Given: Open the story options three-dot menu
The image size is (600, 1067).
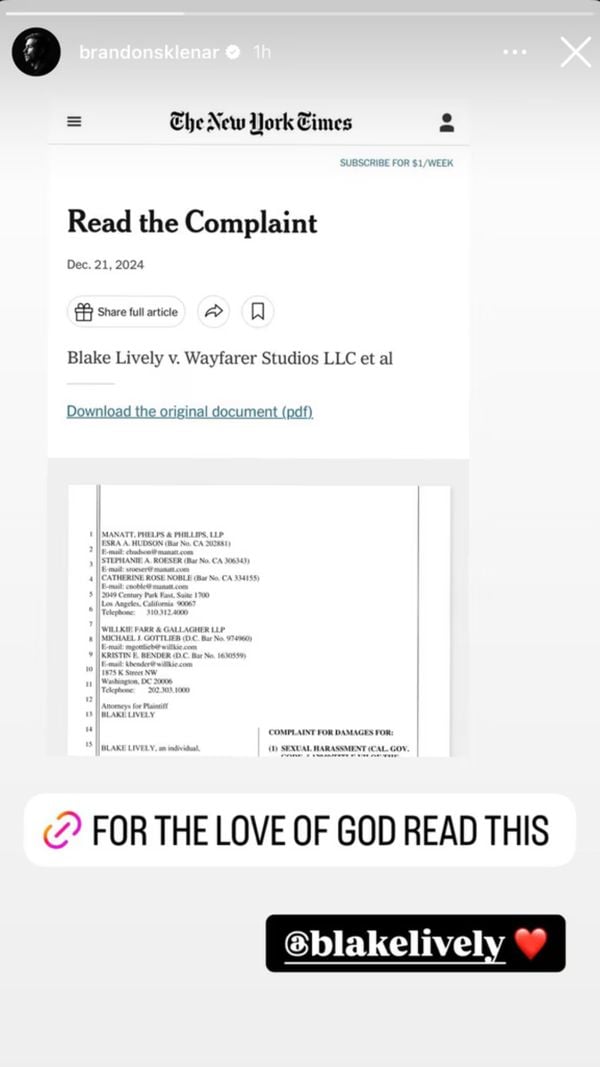Looking at the screenshot, I should coord(515,52).
